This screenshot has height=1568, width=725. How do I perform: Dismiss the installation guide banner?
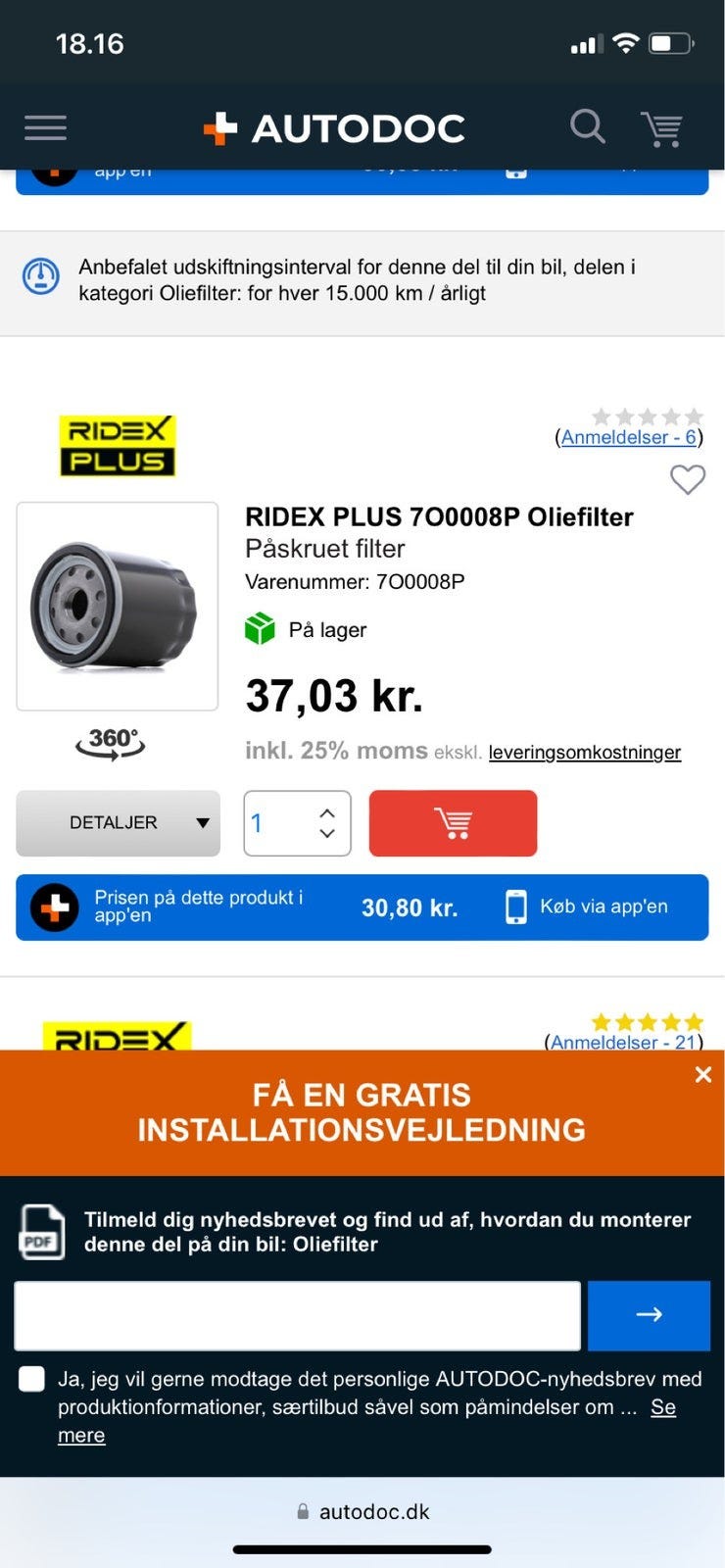702,1075
